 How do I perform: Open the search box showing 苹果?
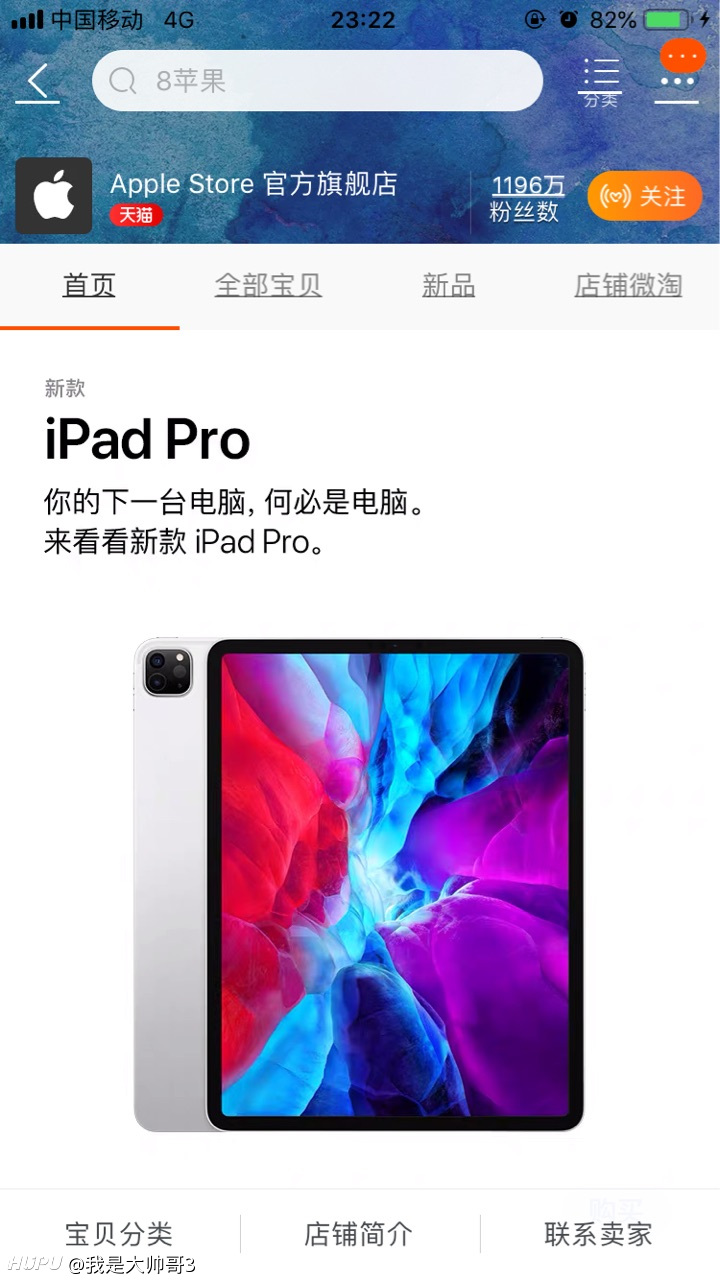pyautogui.click(x=317, y=81)
